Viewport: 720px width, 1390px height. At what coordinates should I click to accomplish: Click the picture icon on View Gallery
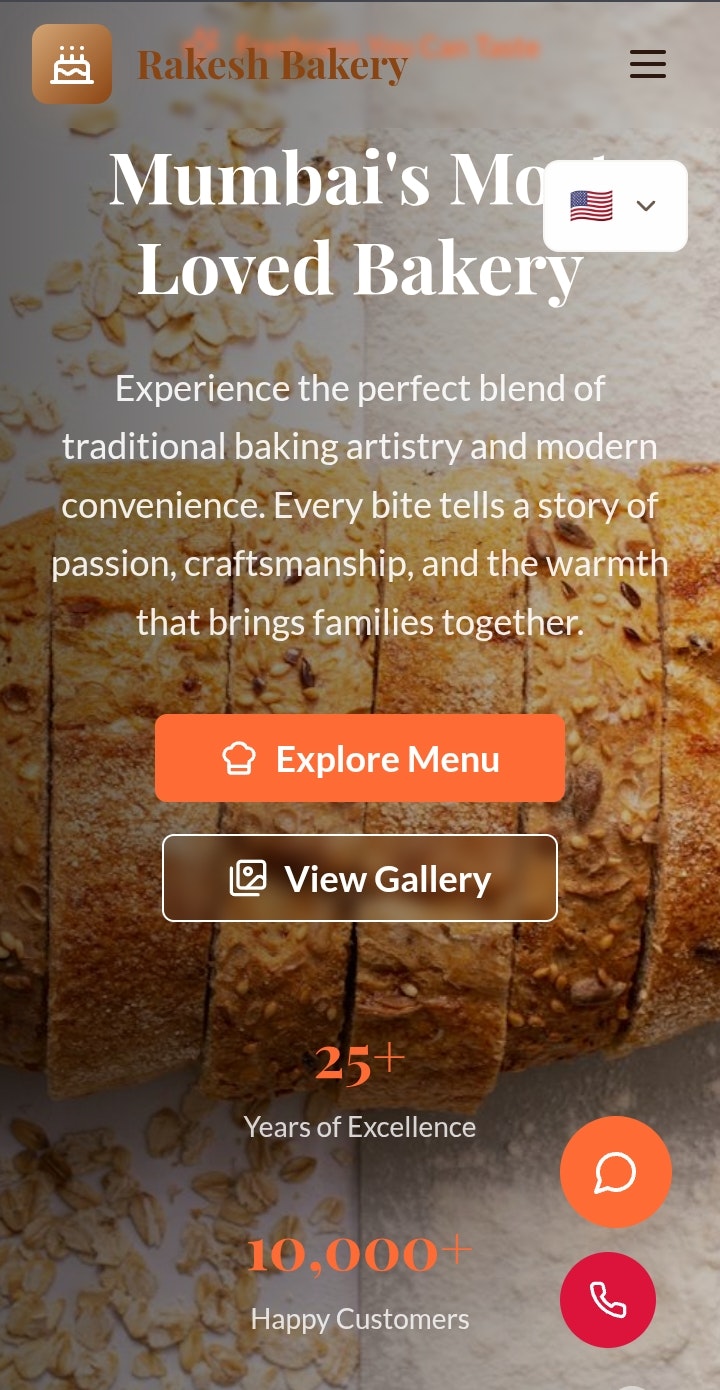tap(246, 877)
